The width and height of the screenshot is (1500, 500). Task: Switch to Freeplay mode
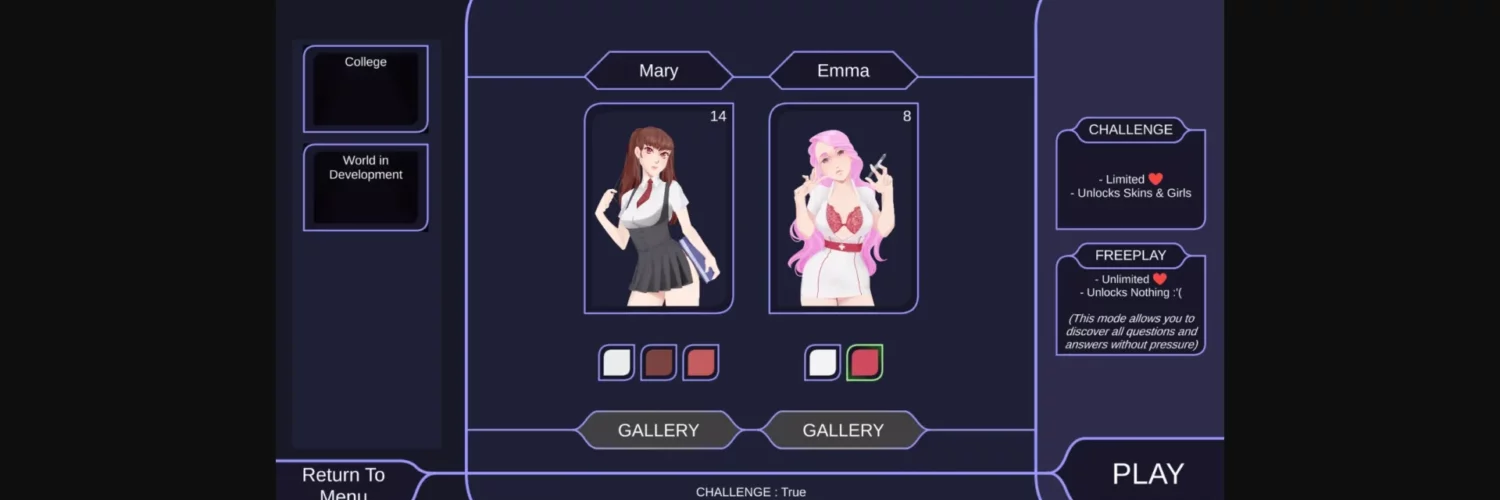tap(1130, 300)
